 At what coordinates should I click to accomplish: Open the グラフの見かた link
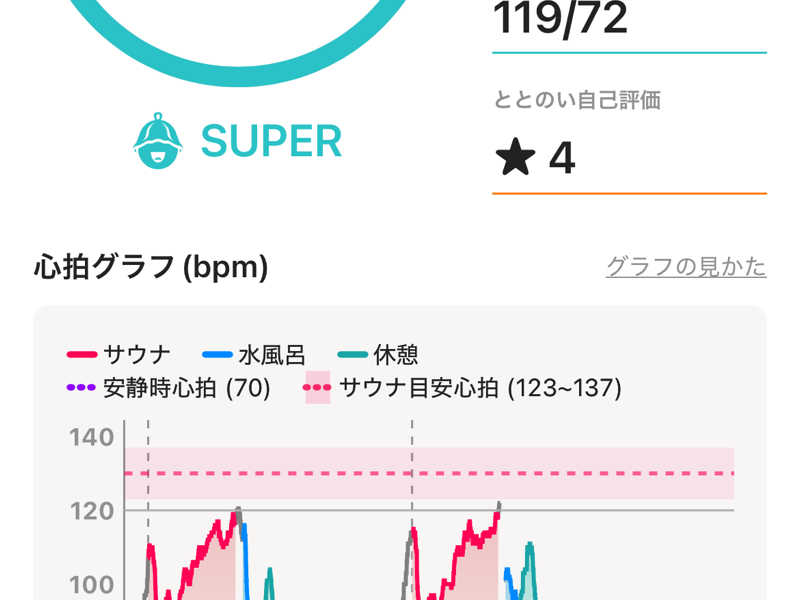pos(686,267)
